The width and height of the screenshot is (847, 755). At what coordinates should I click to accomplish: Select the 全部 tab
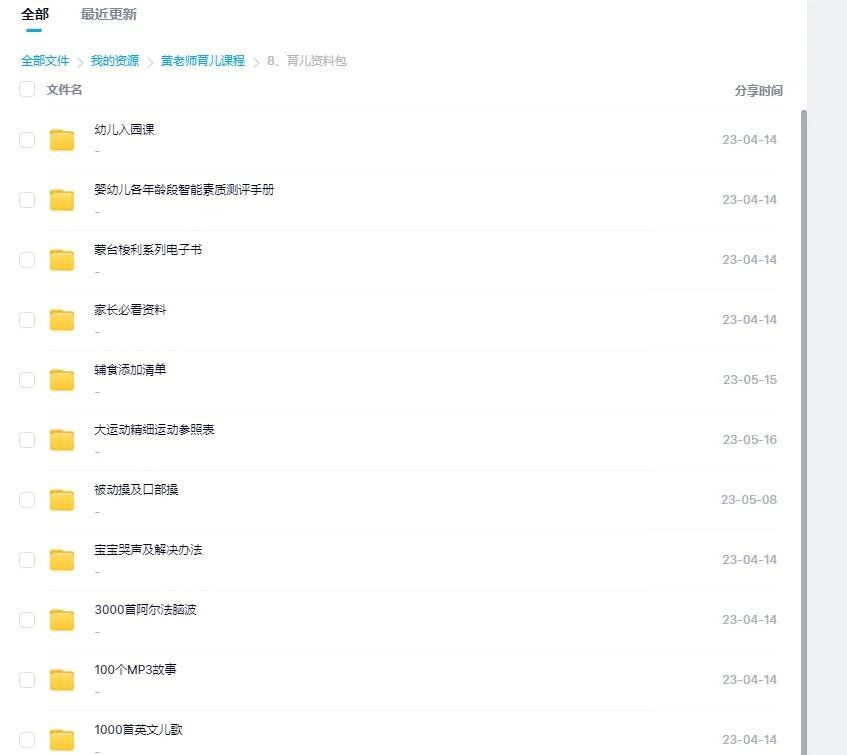(35, 14)
